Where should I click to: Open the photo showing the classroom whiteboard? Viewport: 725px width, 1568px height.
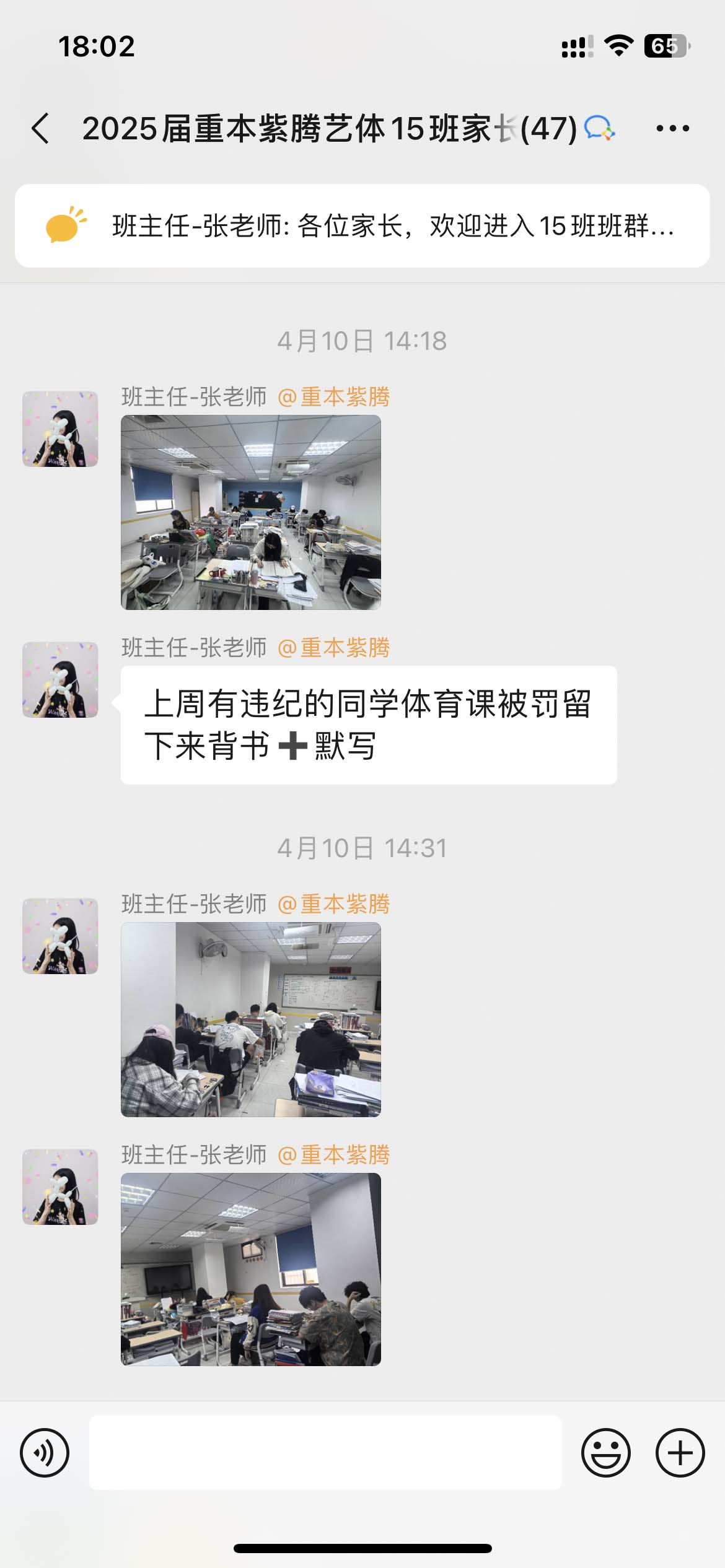[251, 1019]
